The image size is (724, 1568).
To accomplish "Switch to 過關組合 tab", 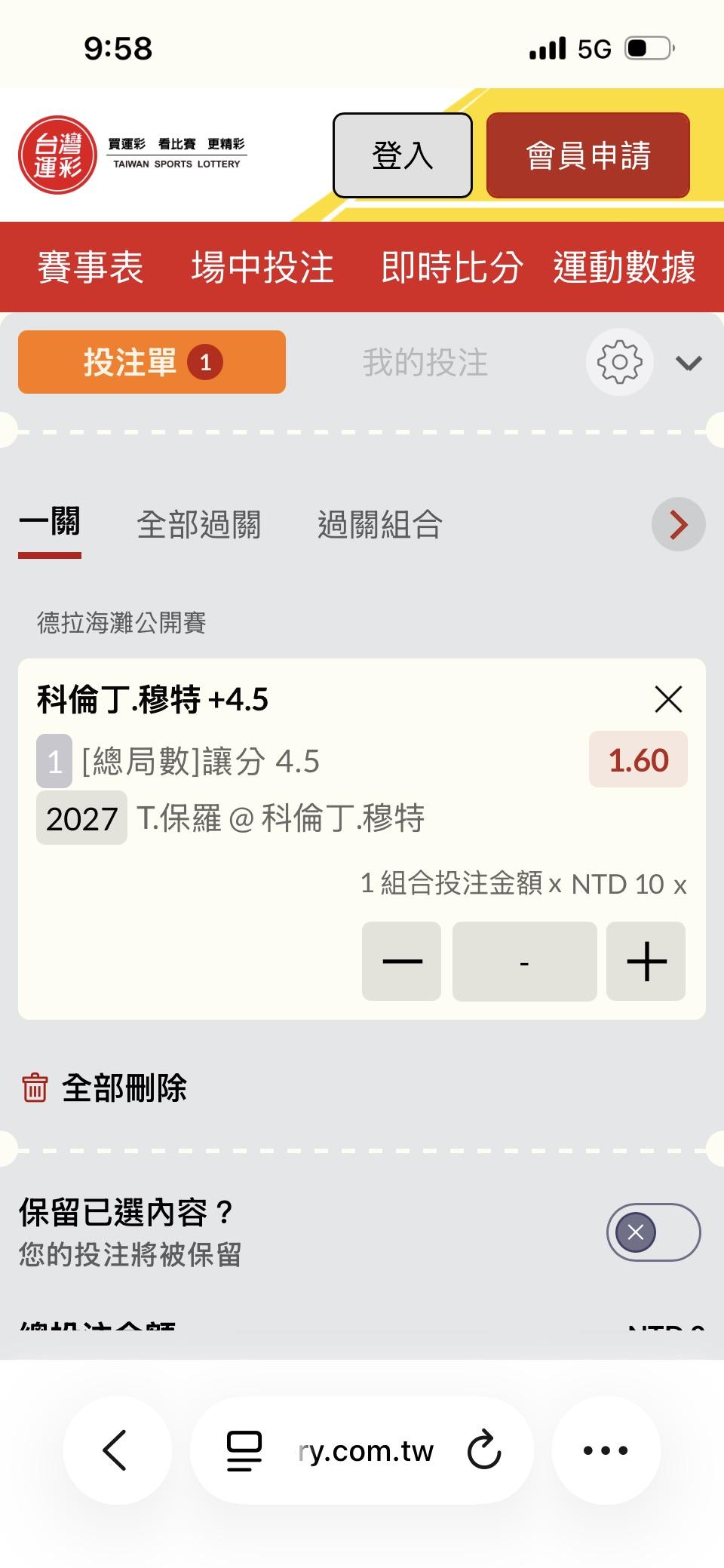I will tap(379, 525).
